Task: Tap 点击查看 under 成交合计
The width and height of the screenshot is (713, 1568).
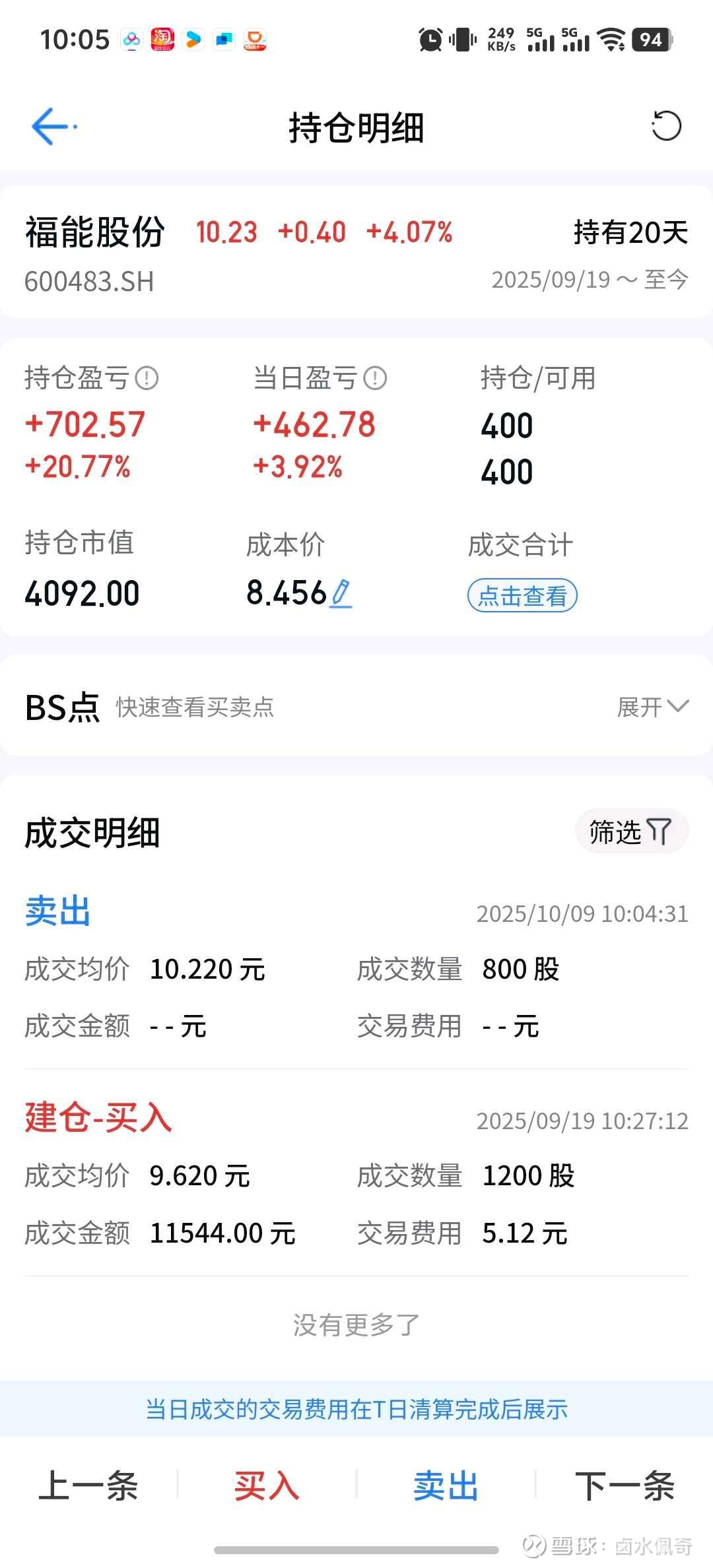Action: point(522,596)
